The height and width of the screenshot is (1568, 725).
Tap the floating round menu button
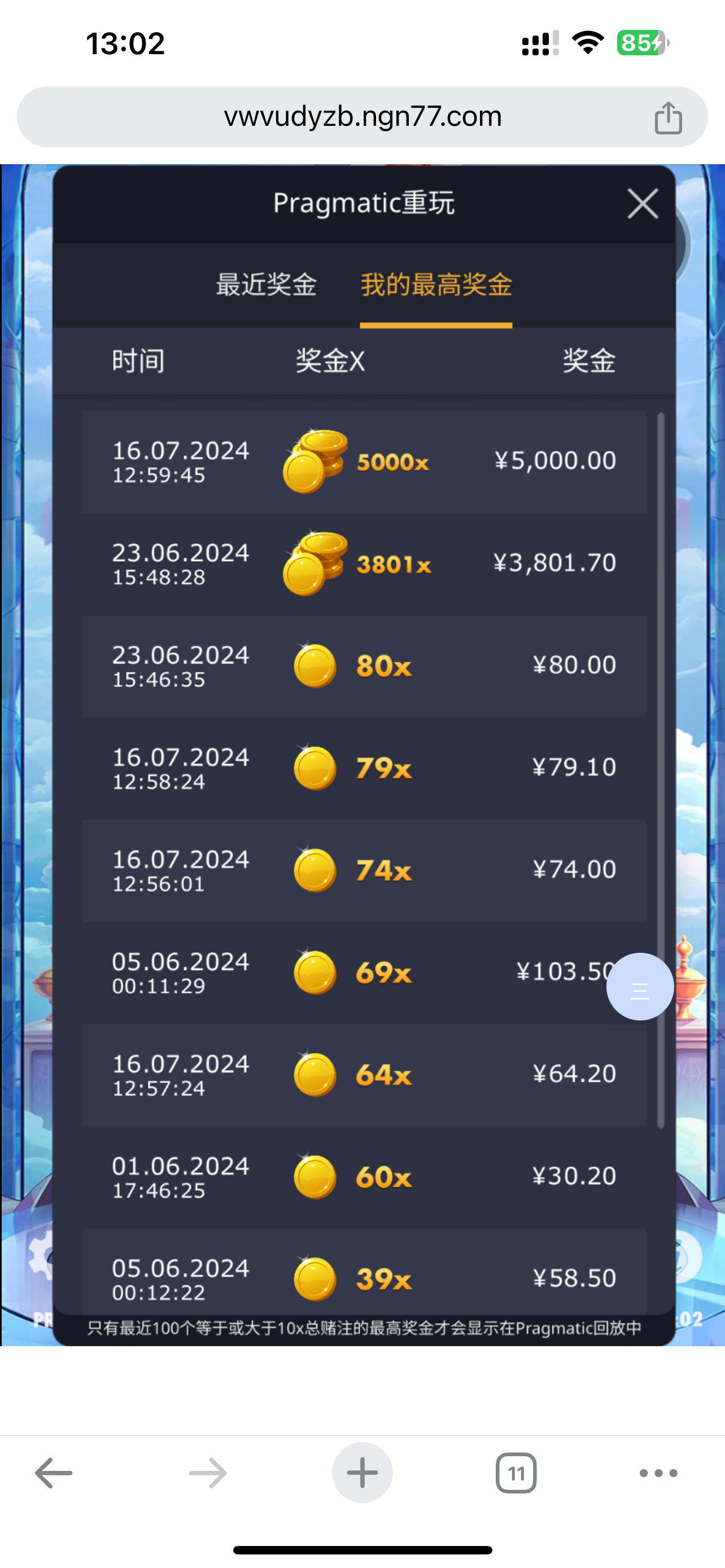point(639,986)
